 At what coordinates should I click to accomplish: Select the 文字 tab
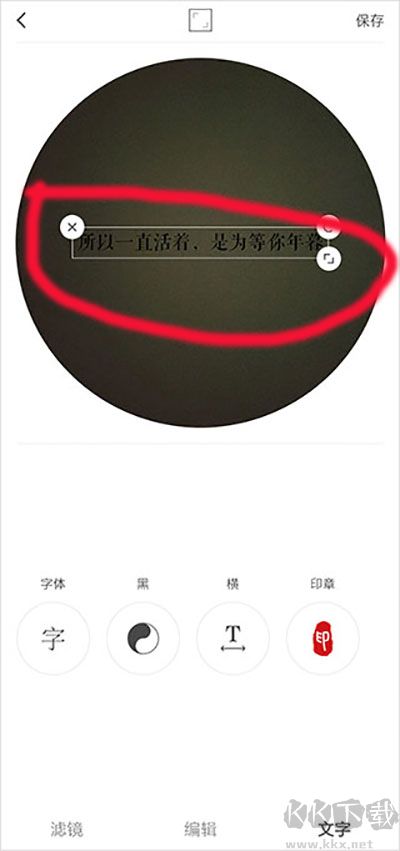(x=334, y=829)
